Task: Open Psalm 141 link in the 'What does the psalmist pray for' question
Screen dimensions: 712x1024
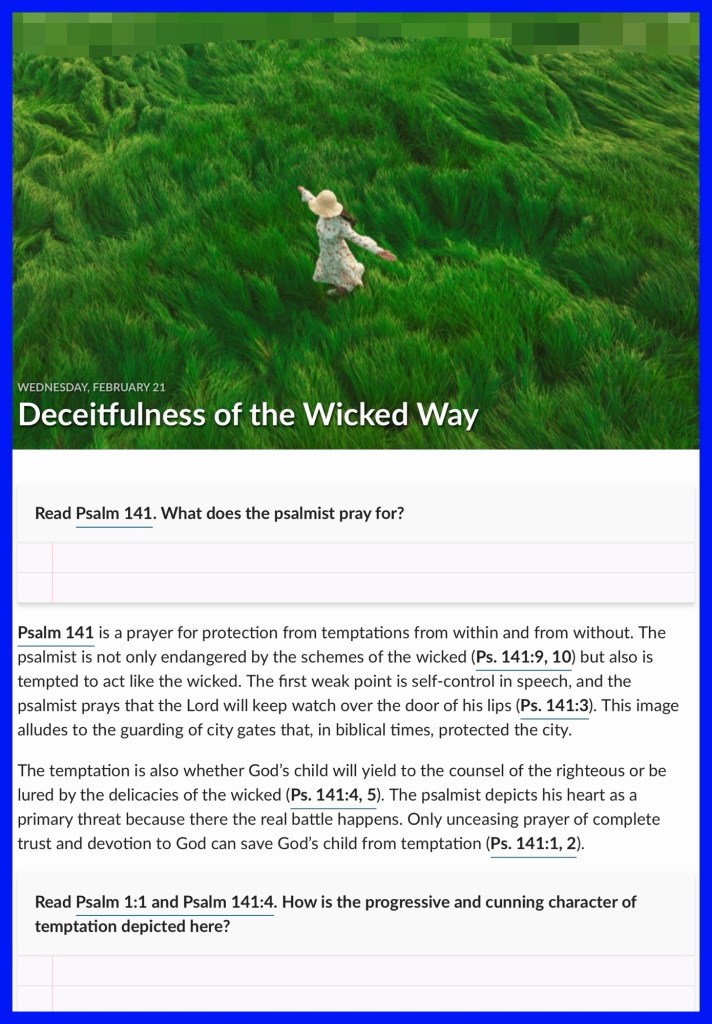Action: [x=114, y=513]
